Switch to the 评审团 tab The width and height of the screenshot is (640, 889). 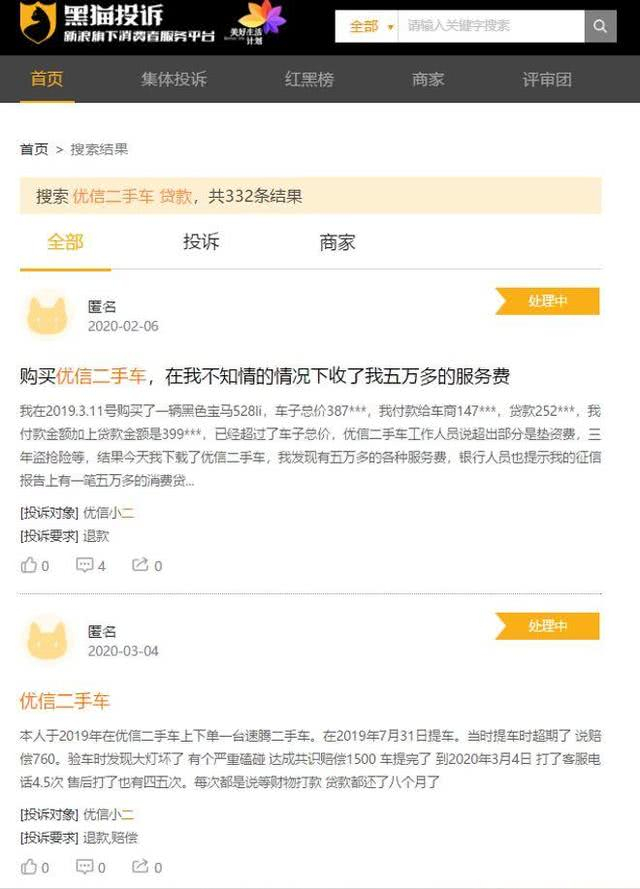point(547,79)
